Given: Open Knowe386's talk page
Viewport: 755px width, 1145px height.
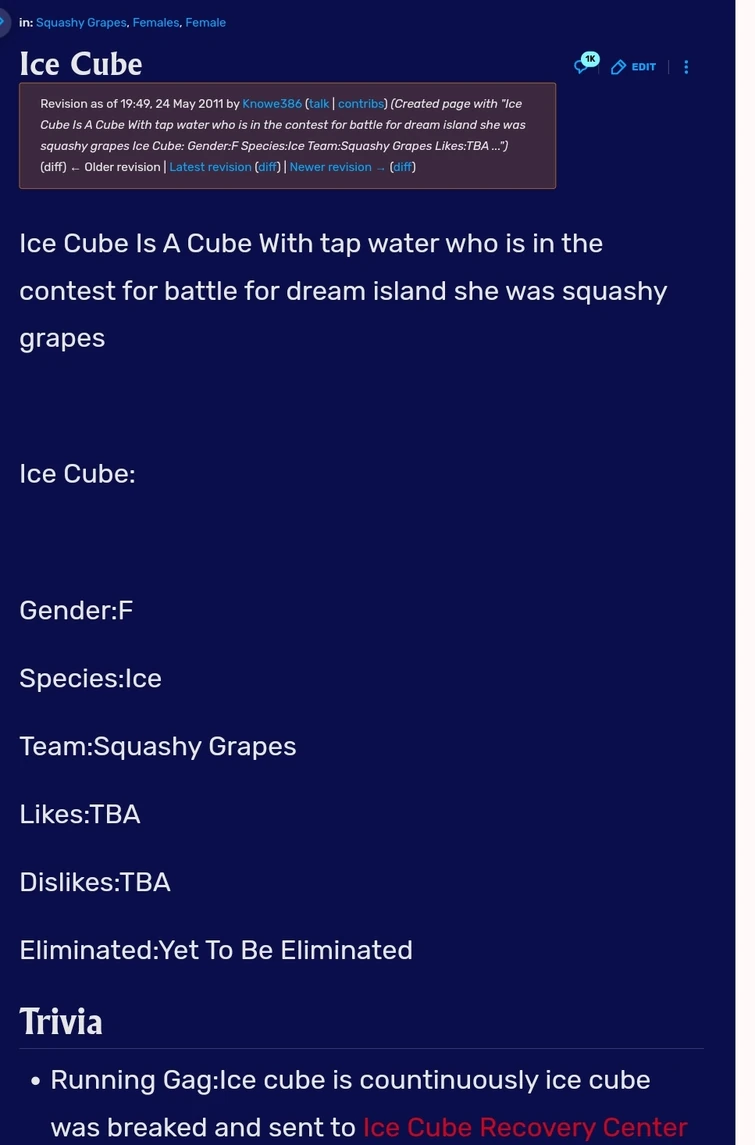Looking at the screenshot, I should tap(319, 103).
